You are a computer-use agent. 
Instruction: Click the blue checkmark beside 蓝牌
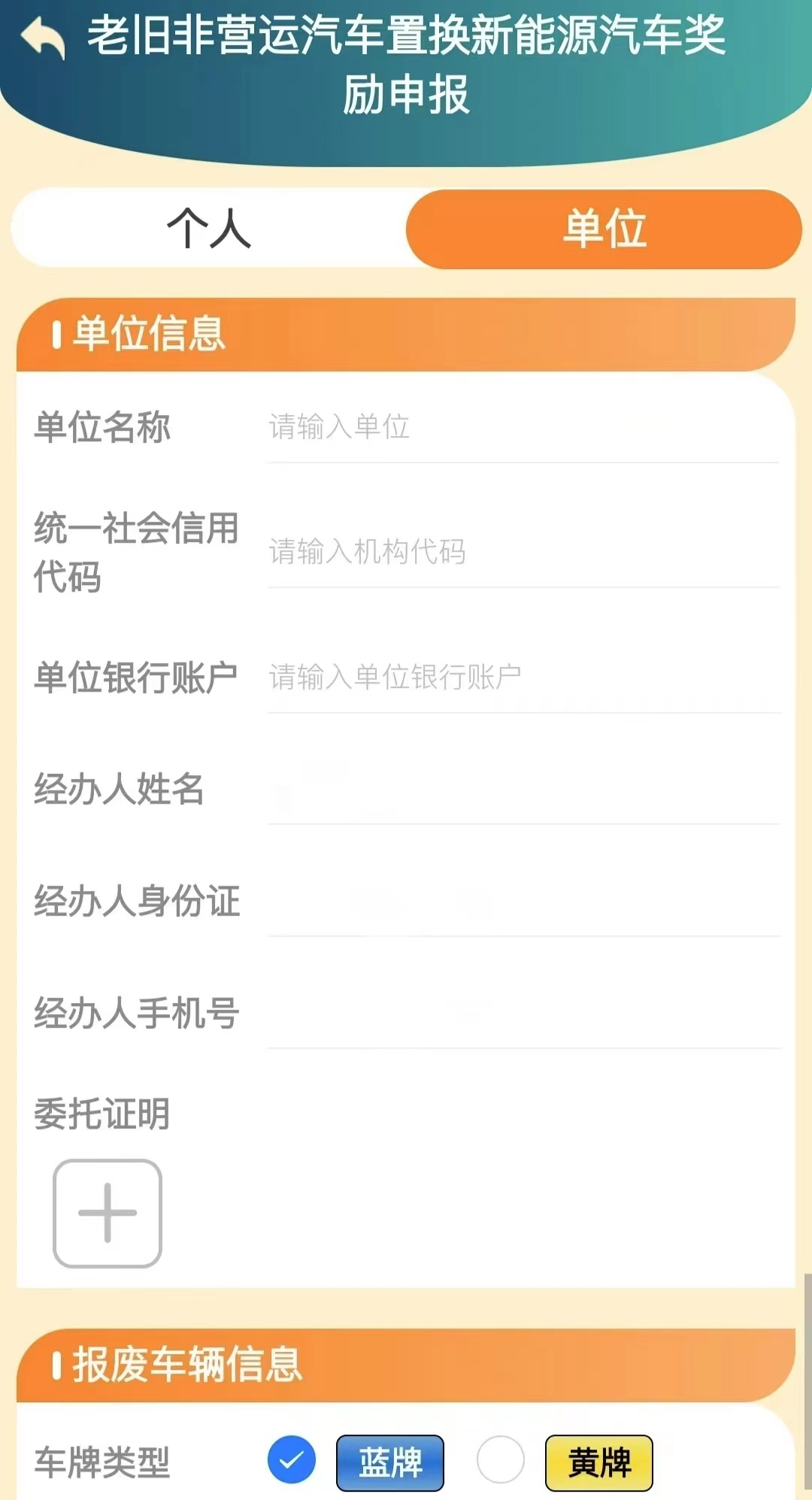[x=292, y=1459]
